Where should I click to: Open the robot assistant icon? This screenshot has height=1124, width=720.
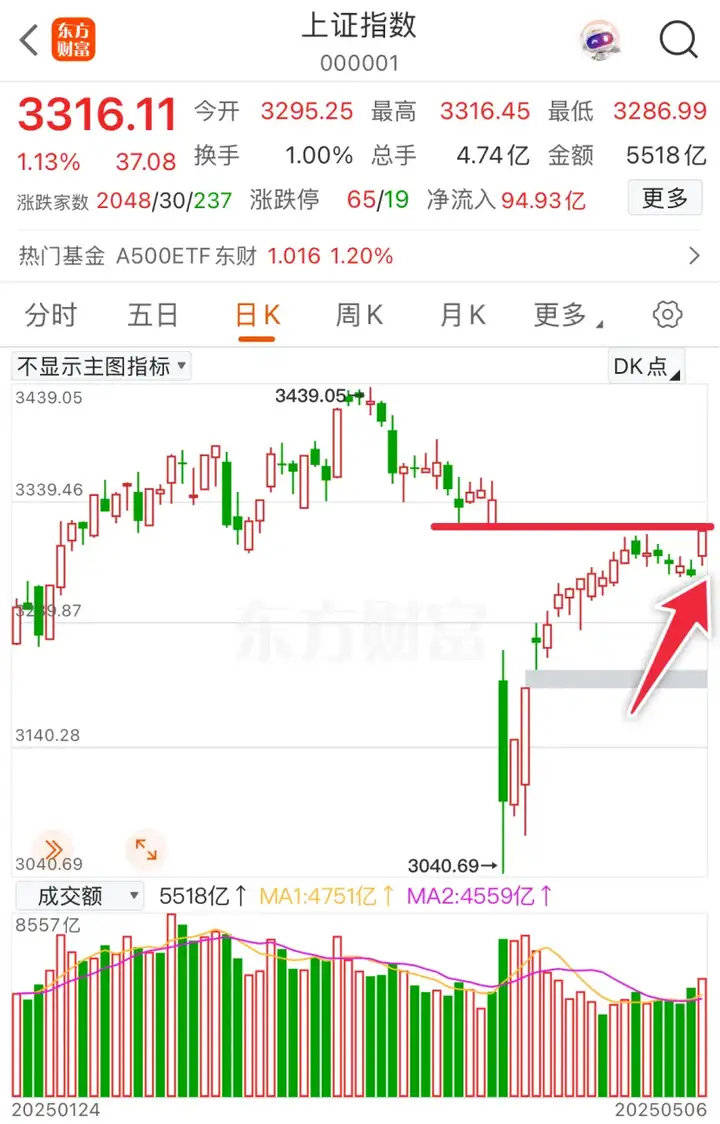click(600, 41)
